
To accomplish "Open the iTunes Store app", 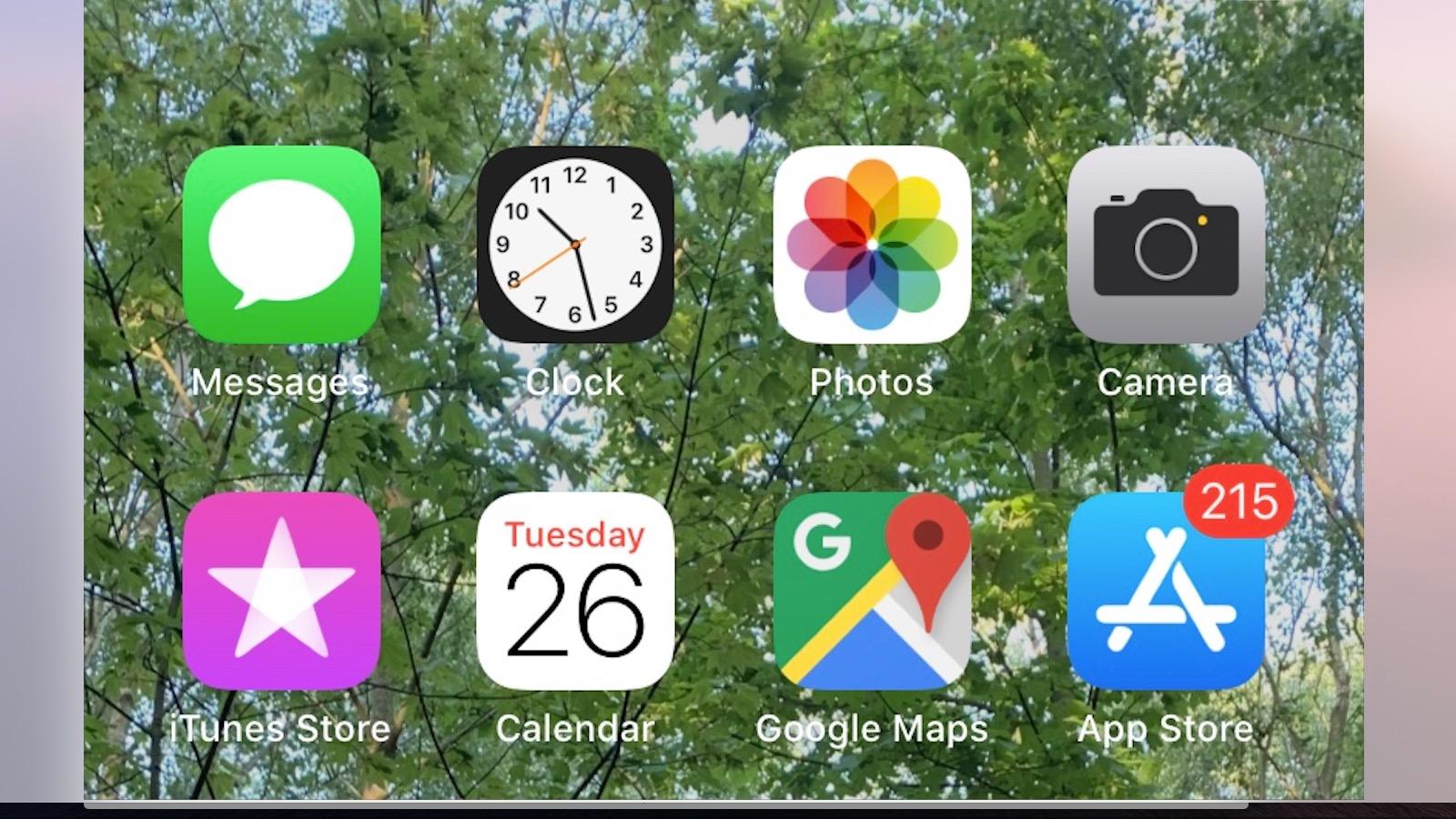I will pyautogui.click(x=281, y=591).
